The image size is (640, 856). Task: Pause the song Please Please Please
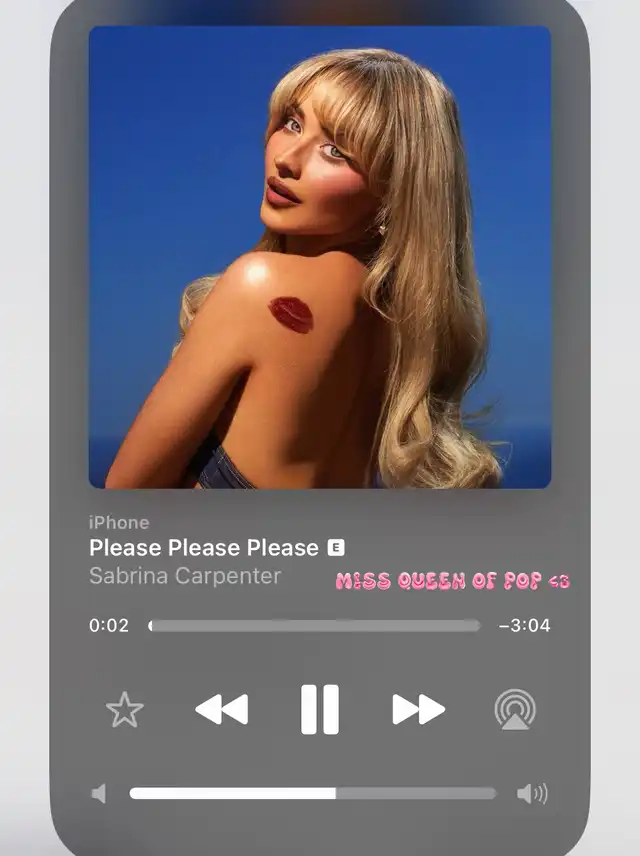[x=320, y=710]
